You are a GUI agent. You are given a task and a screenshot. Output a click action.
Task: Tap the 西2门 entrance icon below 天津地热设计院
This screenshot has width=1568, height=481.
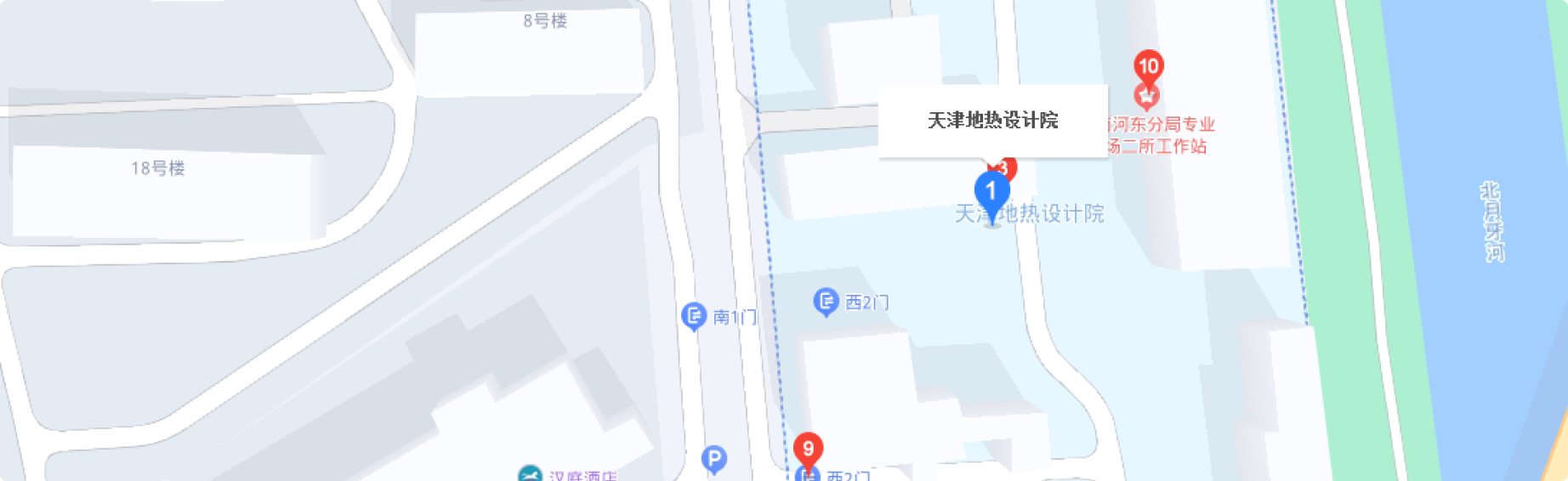(x=826, y=301)
